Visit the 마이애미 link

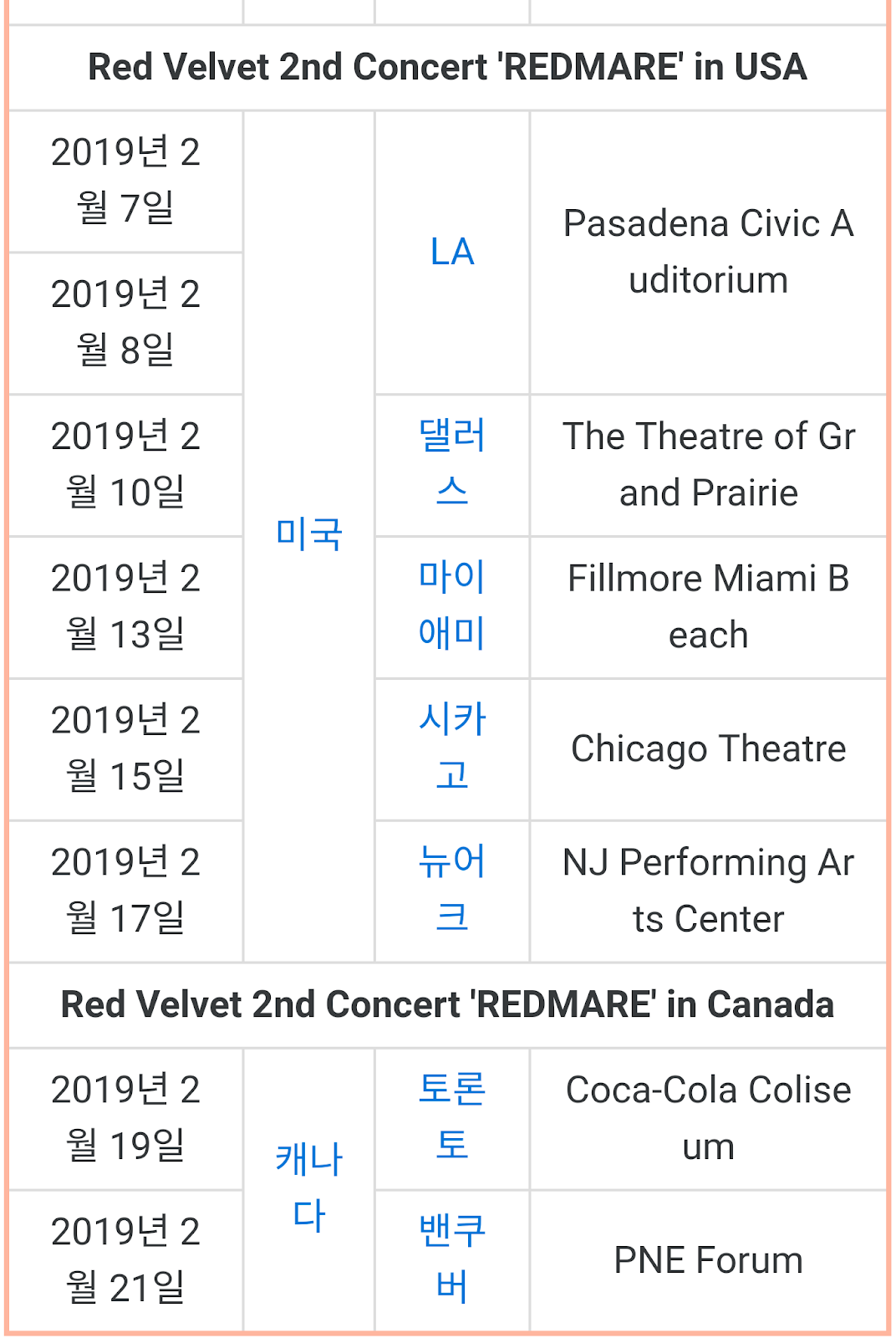pyautogui.click(x=452, y=578)
